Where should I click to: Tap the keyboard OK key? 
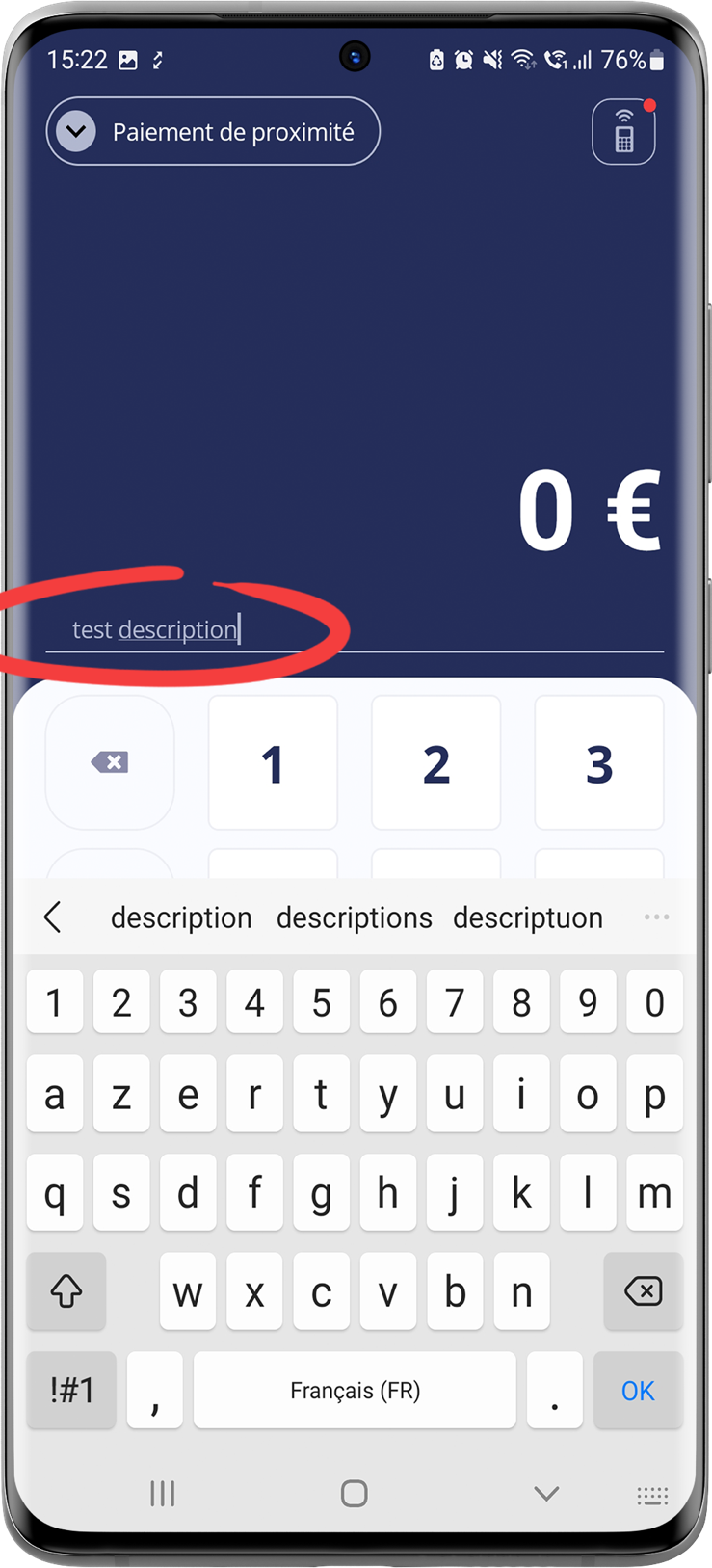tap(637, 1390)
